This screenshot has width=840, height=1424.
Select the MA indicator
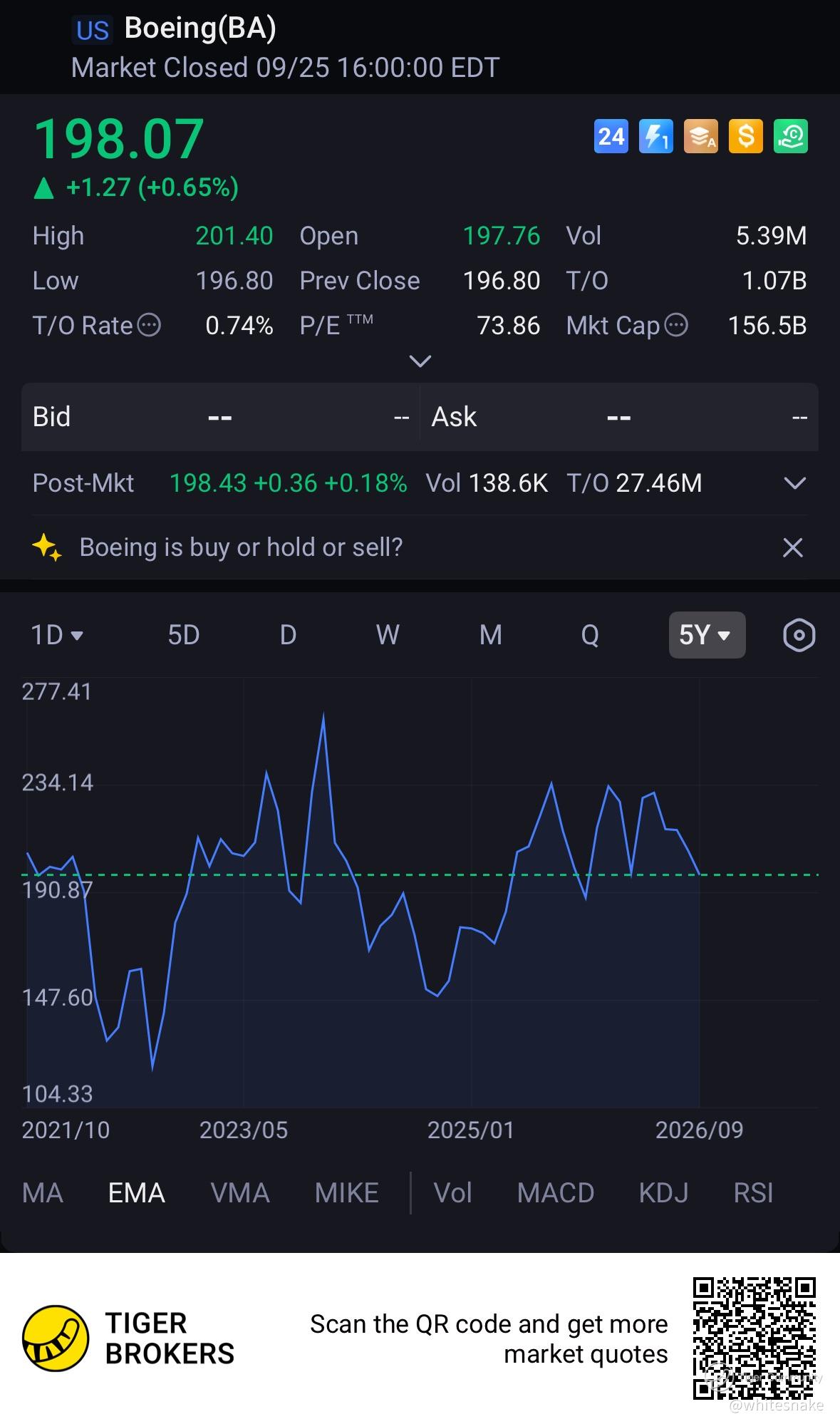(43, 1192)
